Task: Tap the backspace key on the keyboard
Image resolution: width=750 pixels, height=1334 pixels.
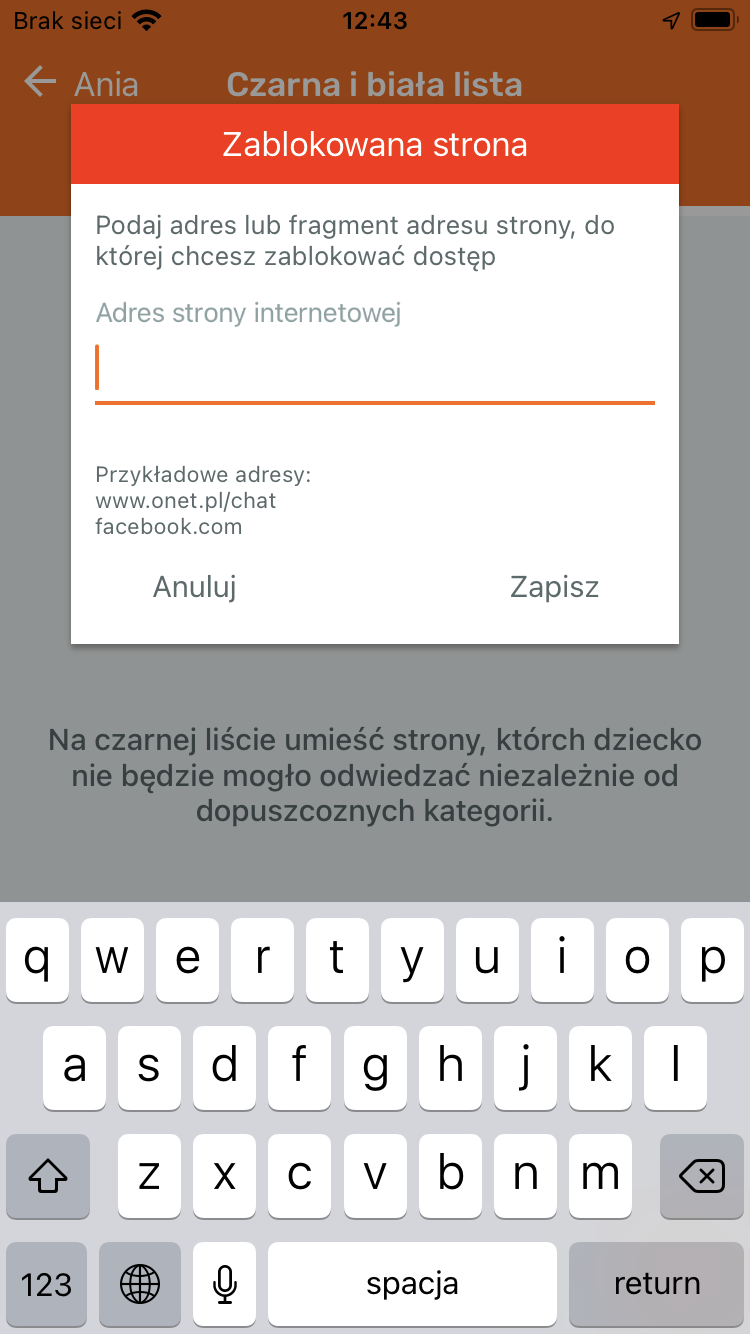Action: tap(702, 1177)
